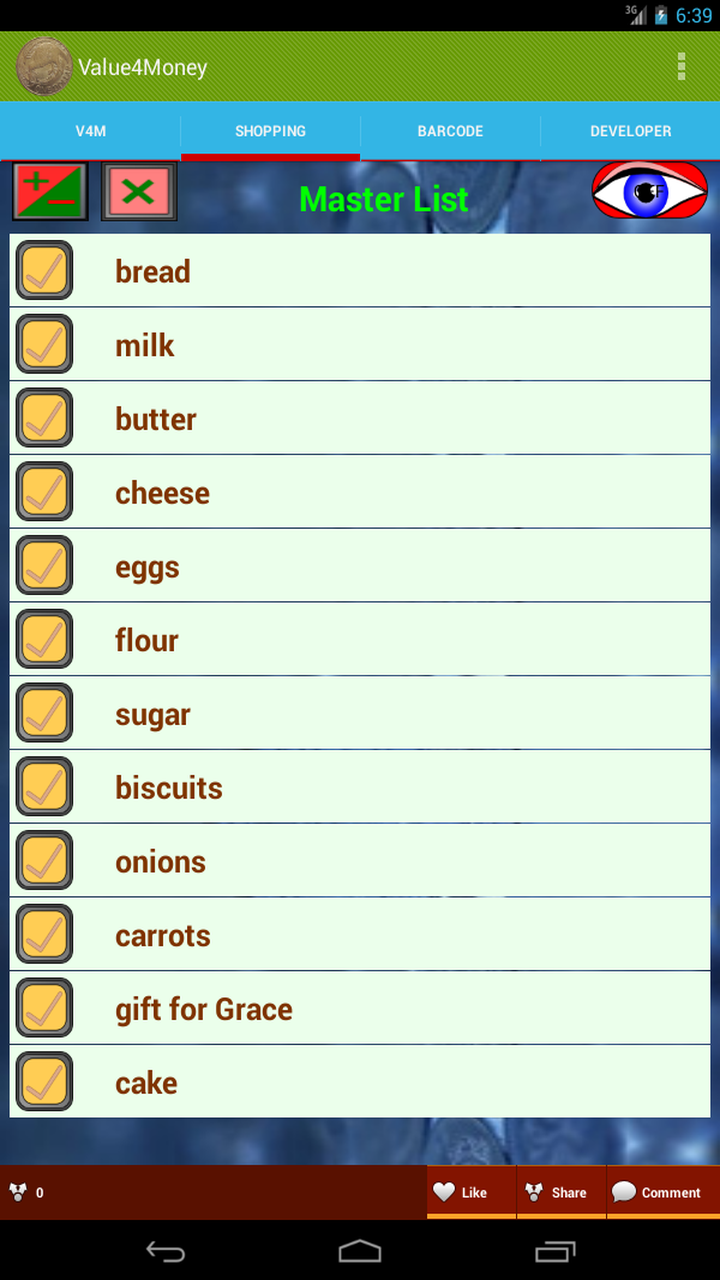720x1280 pixels.
Task: Toggle the cake checkbox
Action: tap(44, 1083)
